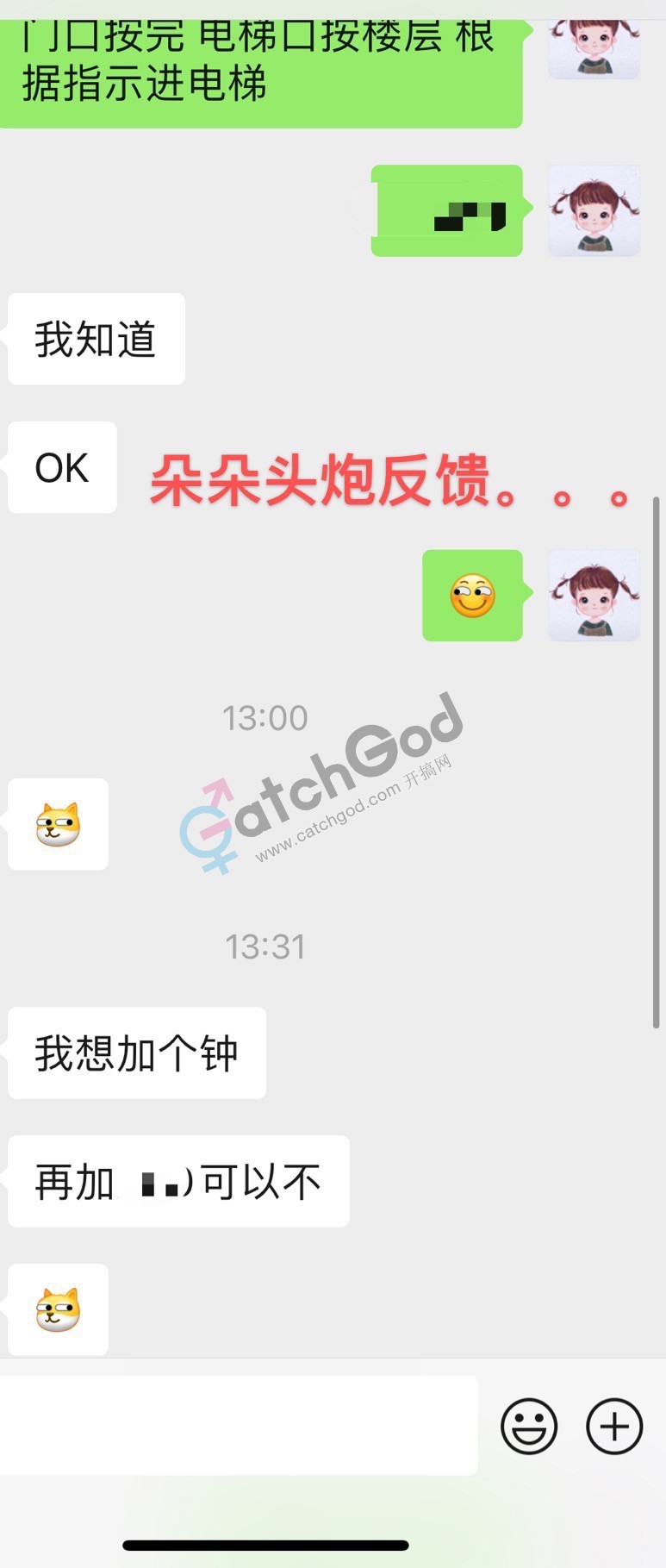666x1568 pixels.
Task: Open sender avatar beside the smirk emoji message
Action: 594,595
